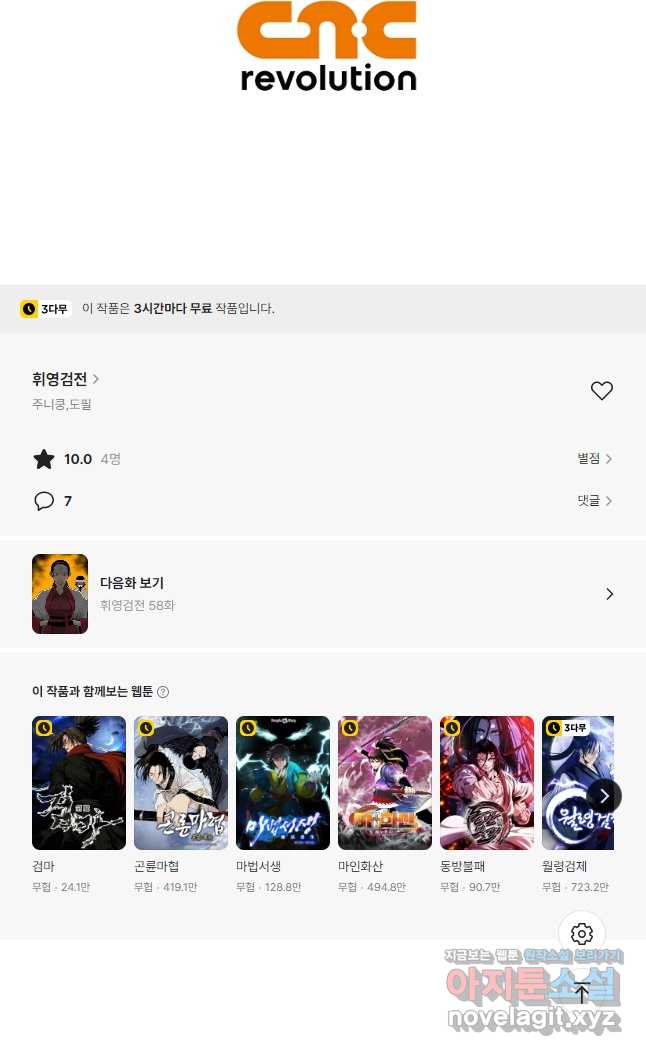Show more recommended webtoons with the arrow
This screenshot has width=646, height=1056.
(x=604, y=796)
